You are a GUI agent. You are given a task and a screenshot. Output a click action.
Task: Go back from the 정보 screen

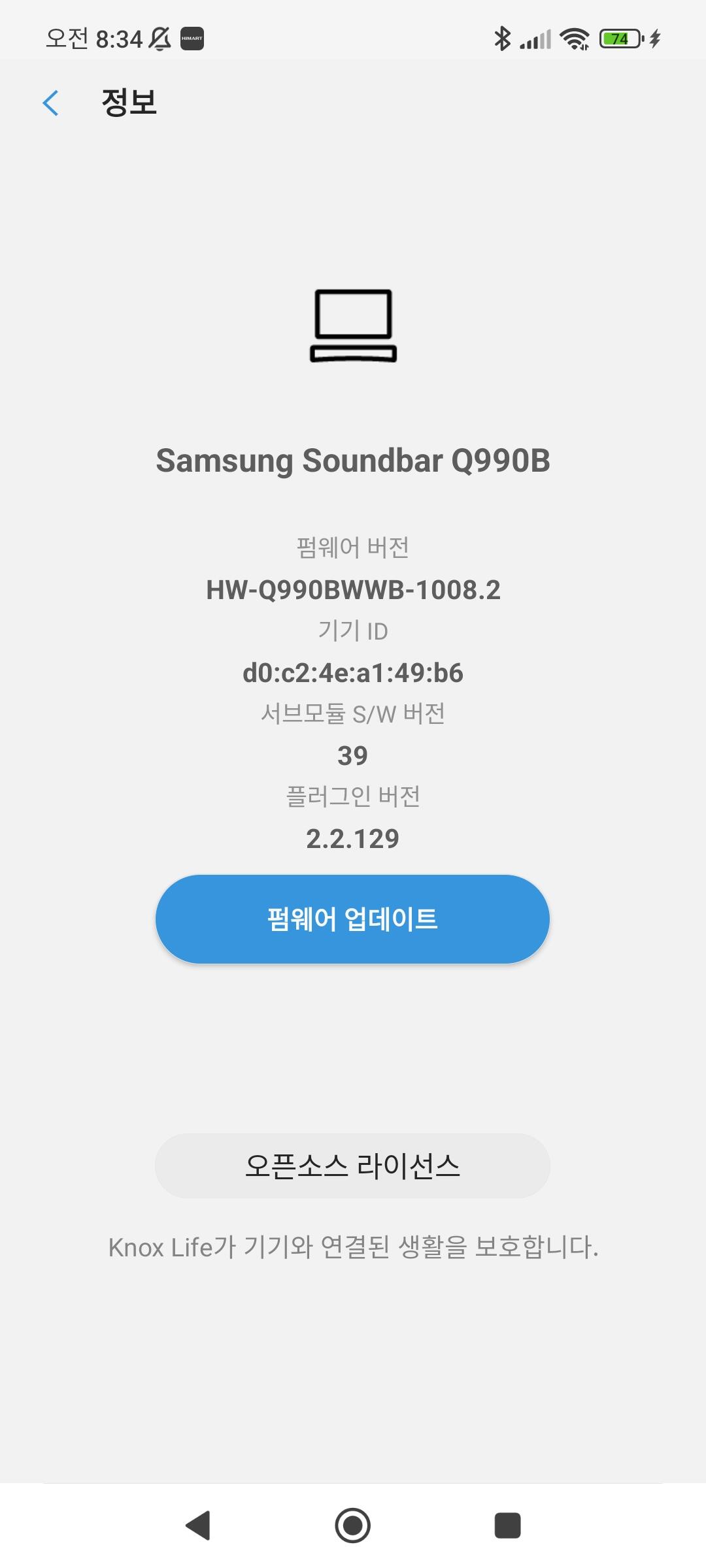[x=50, y=103]
